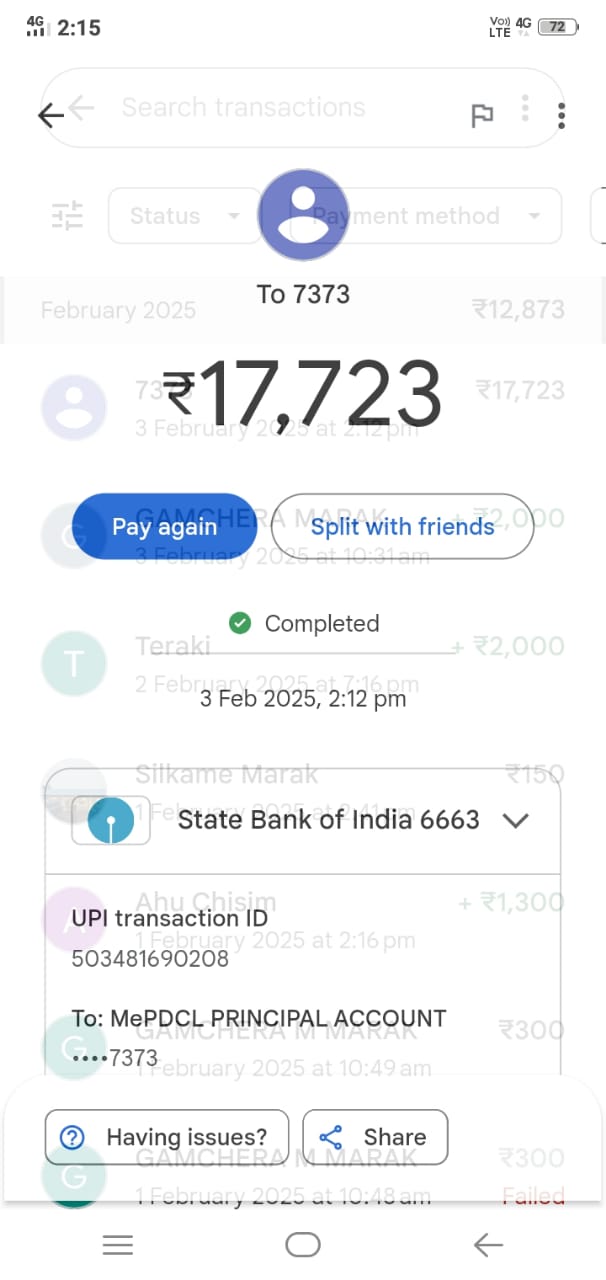Open recent apps from navigation bar
The image size is (606, 1280).
(x=118, y=1244)
